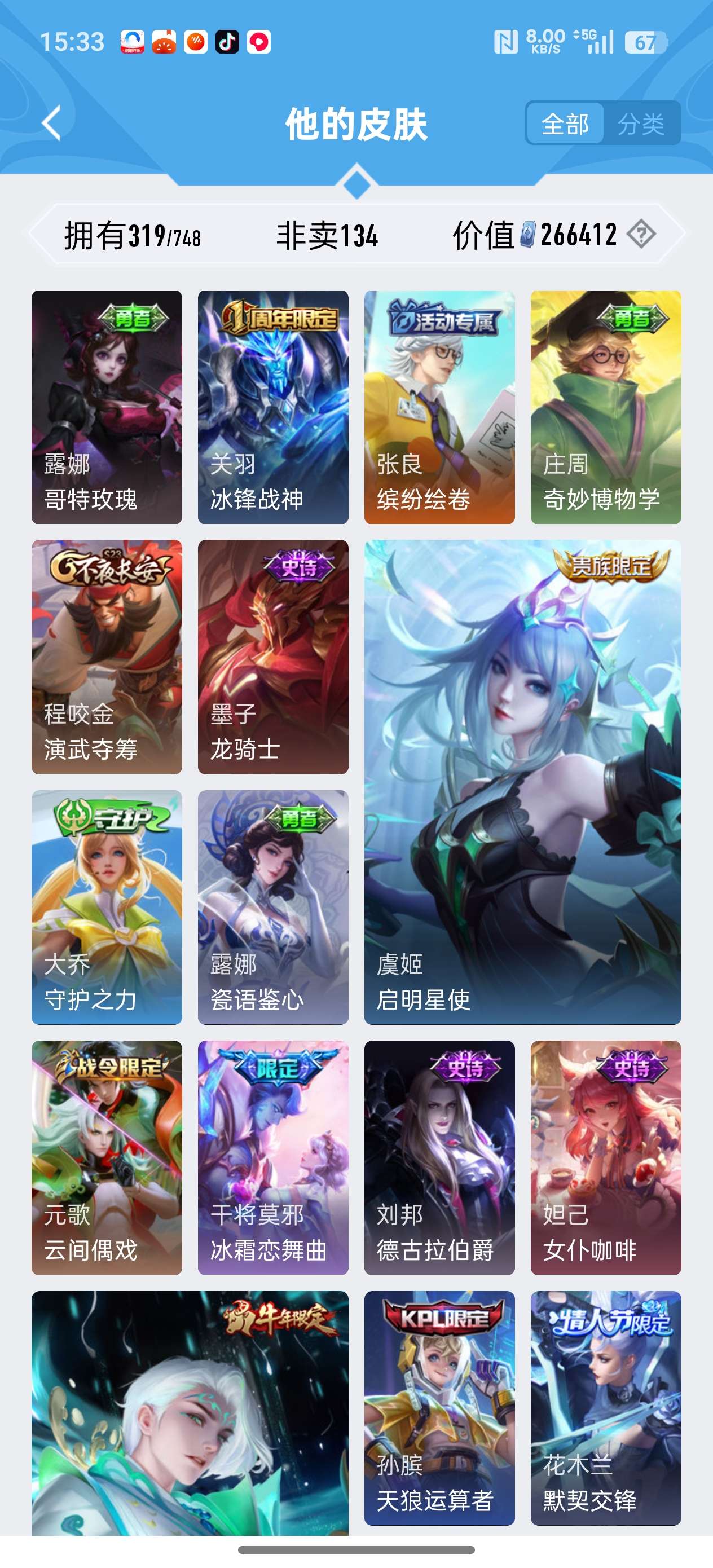Screen dimensions: 713x1568
Task: View 大乔 守护之力 skin
Action: (x=107, y=907)
